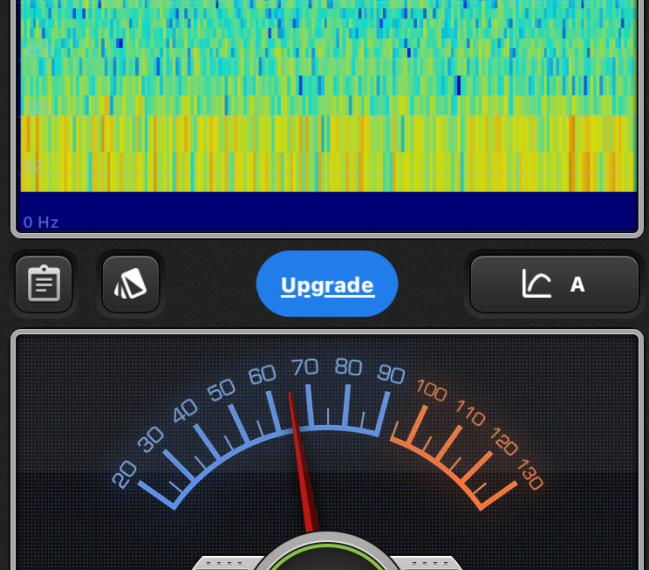Open the clipboard notes icon
Image resolution: width=649 pixels, height=570 pixels.
coord(44,284)
